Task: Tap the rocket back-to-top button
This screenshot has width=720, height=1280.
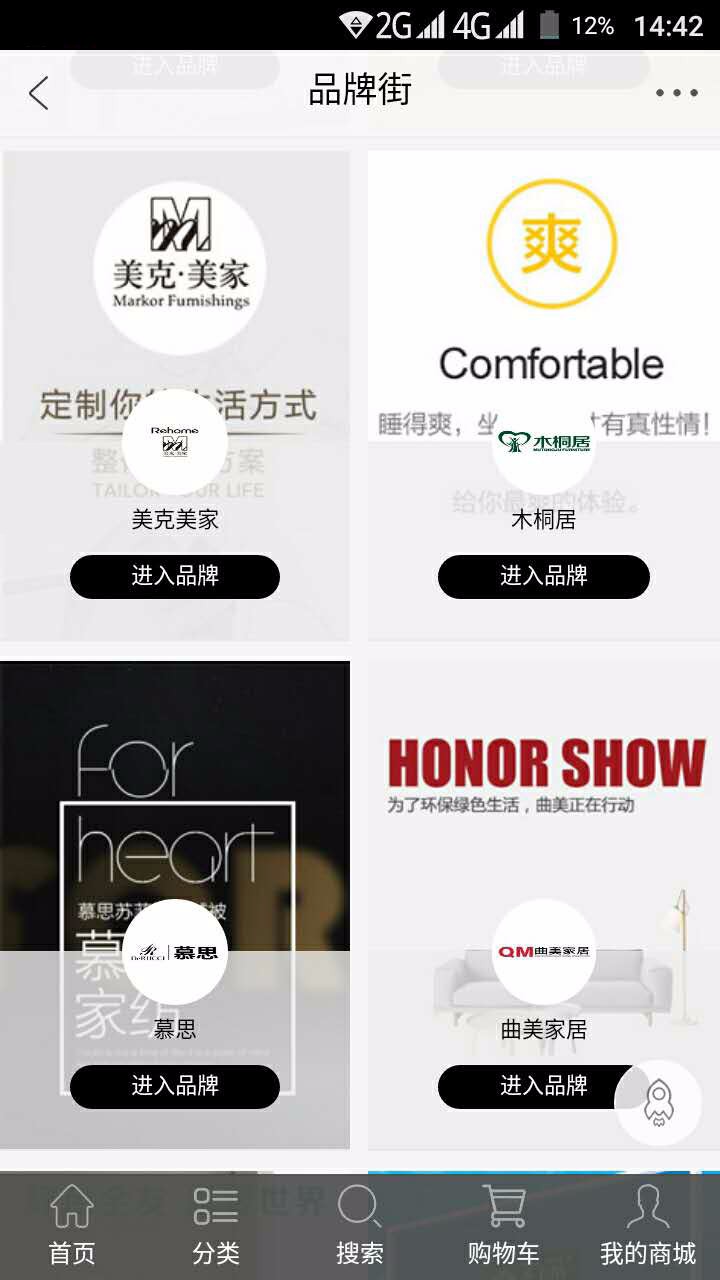Action: 658,1102
